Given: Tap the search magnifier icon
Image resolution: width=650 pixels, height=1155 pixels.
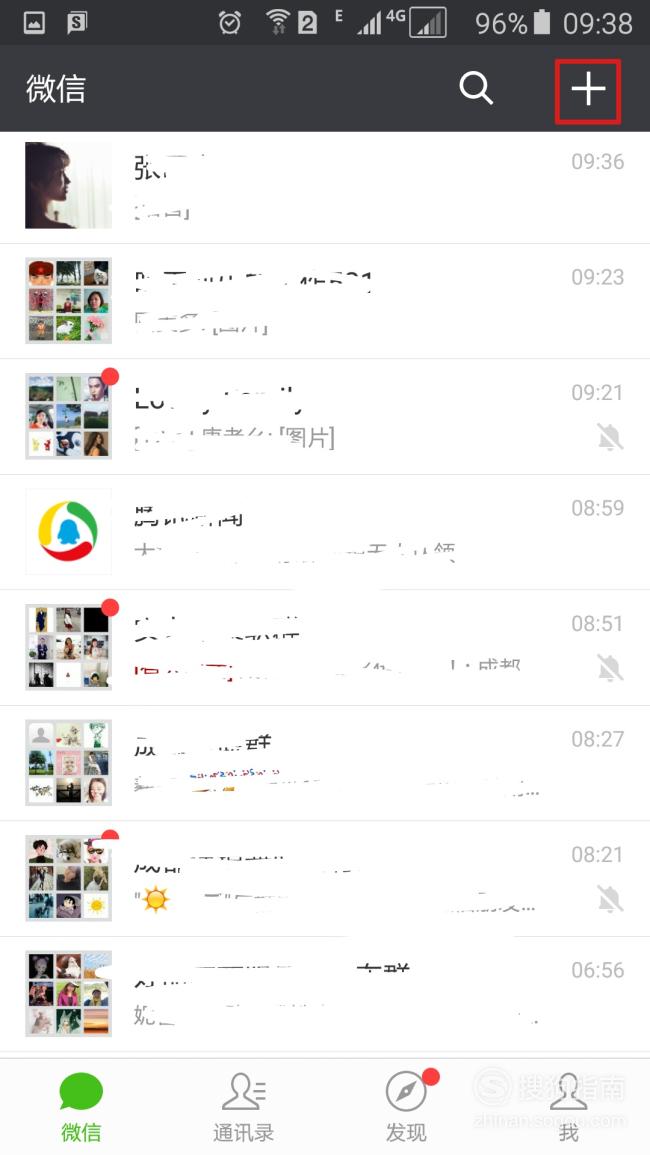Looking at the screenshot, I should pos(476,89).
